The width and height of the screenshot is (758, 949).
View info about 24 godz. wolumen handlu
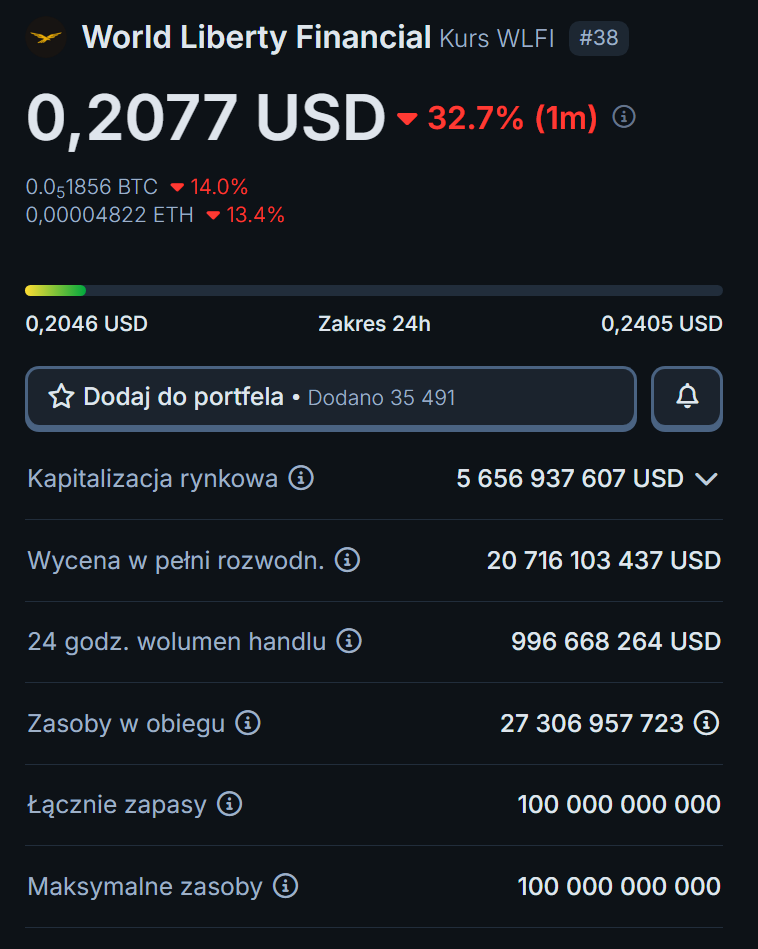click(x=349, y=641)
